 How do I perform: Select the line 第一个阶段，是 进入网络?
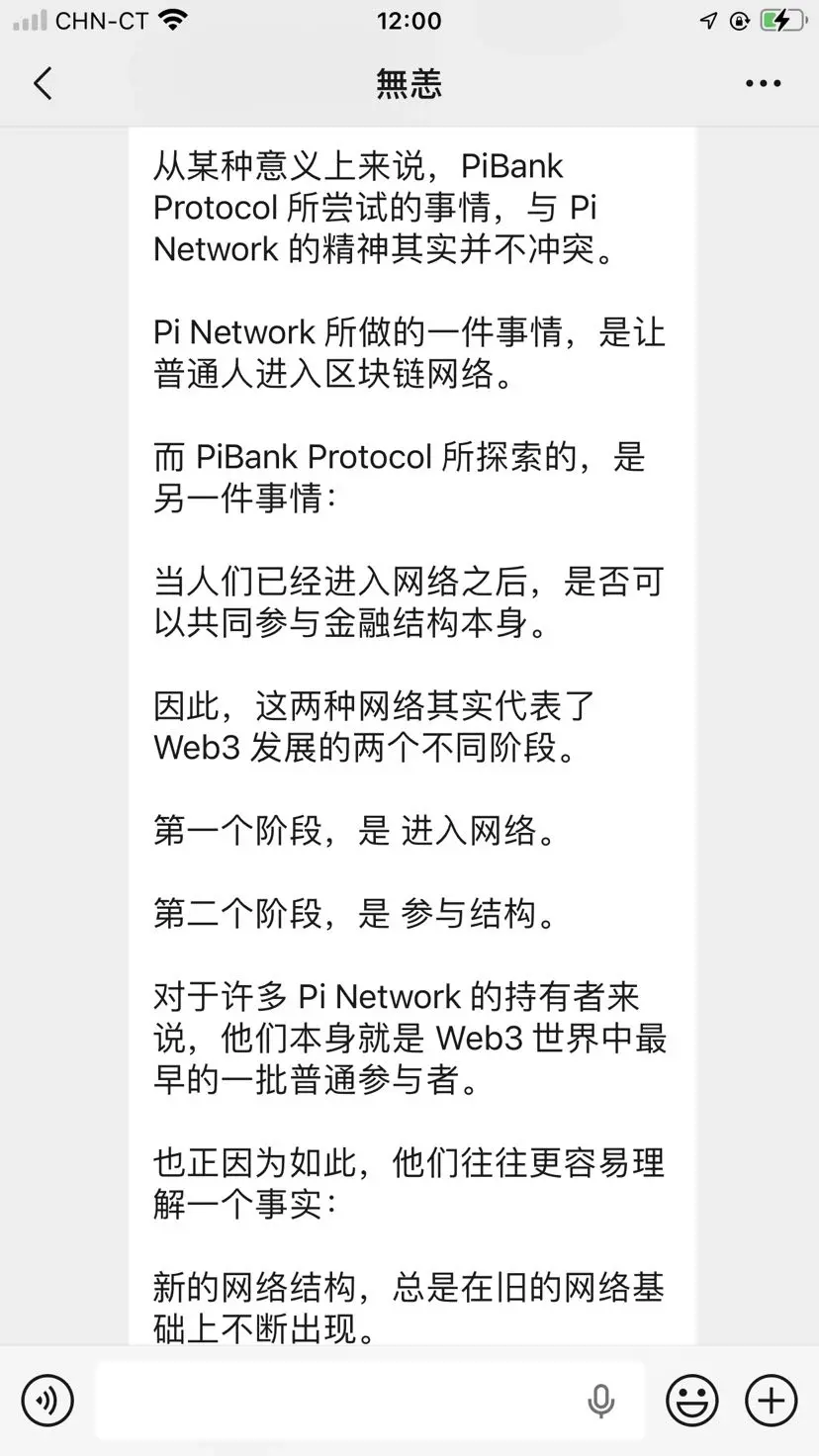point(376,831)
